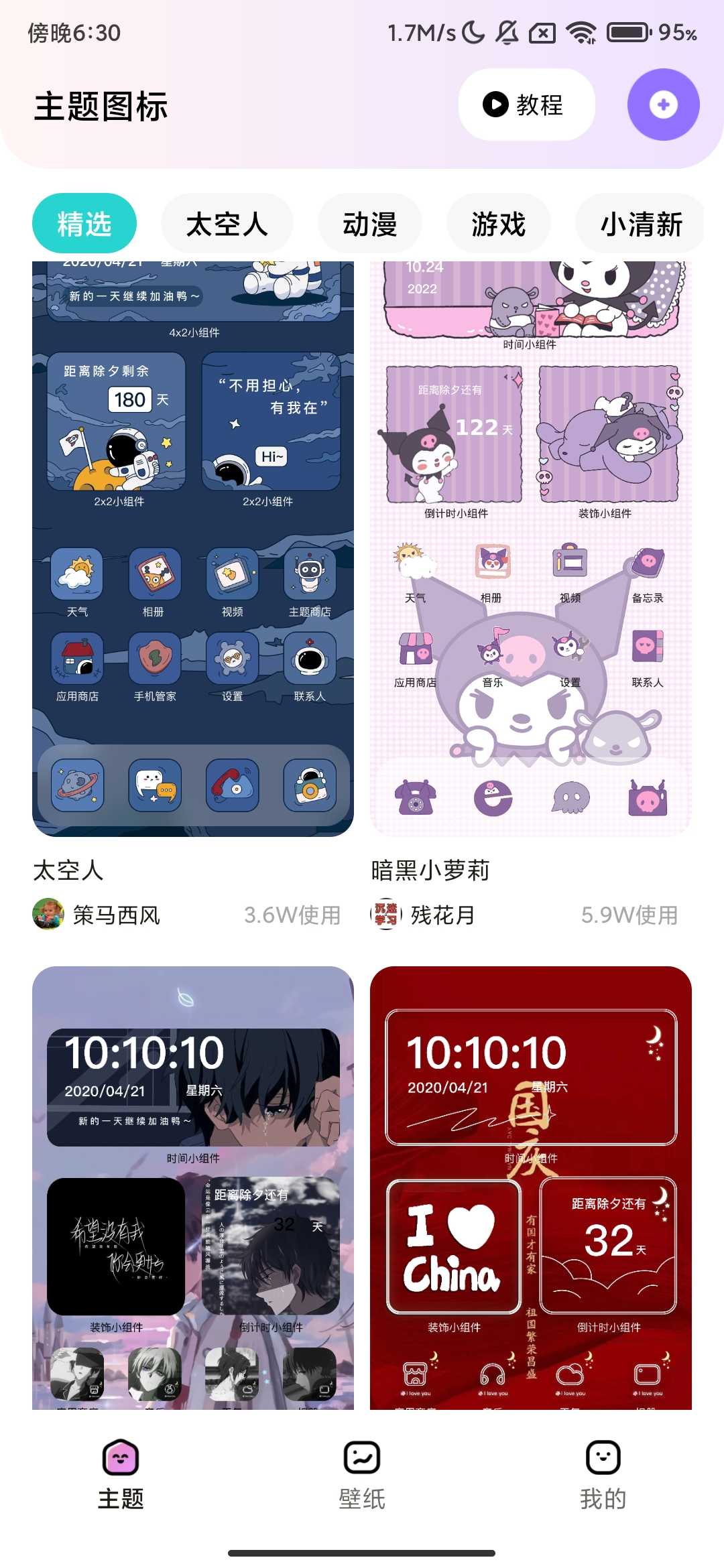Switch to the 太空人 category
This screenshot has width=724, height=1568.
(227, 224)
